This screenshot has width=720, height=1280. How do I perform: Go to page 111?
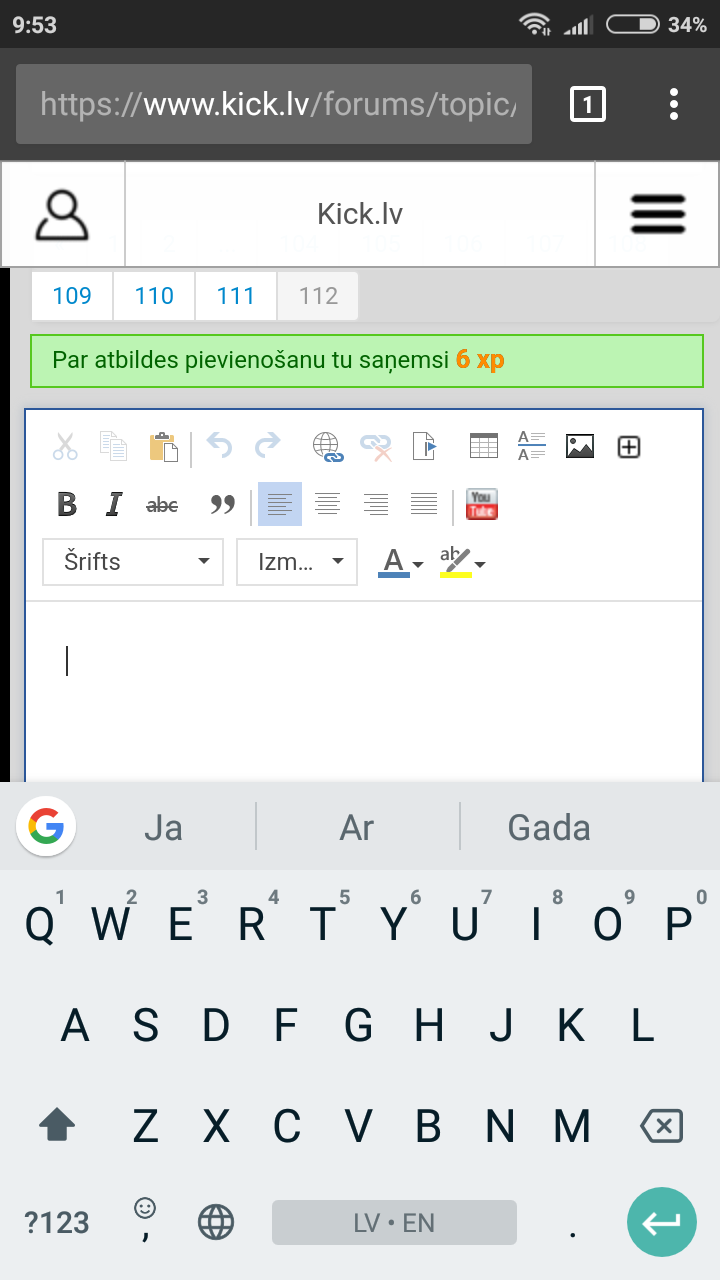tap(235, 296)
